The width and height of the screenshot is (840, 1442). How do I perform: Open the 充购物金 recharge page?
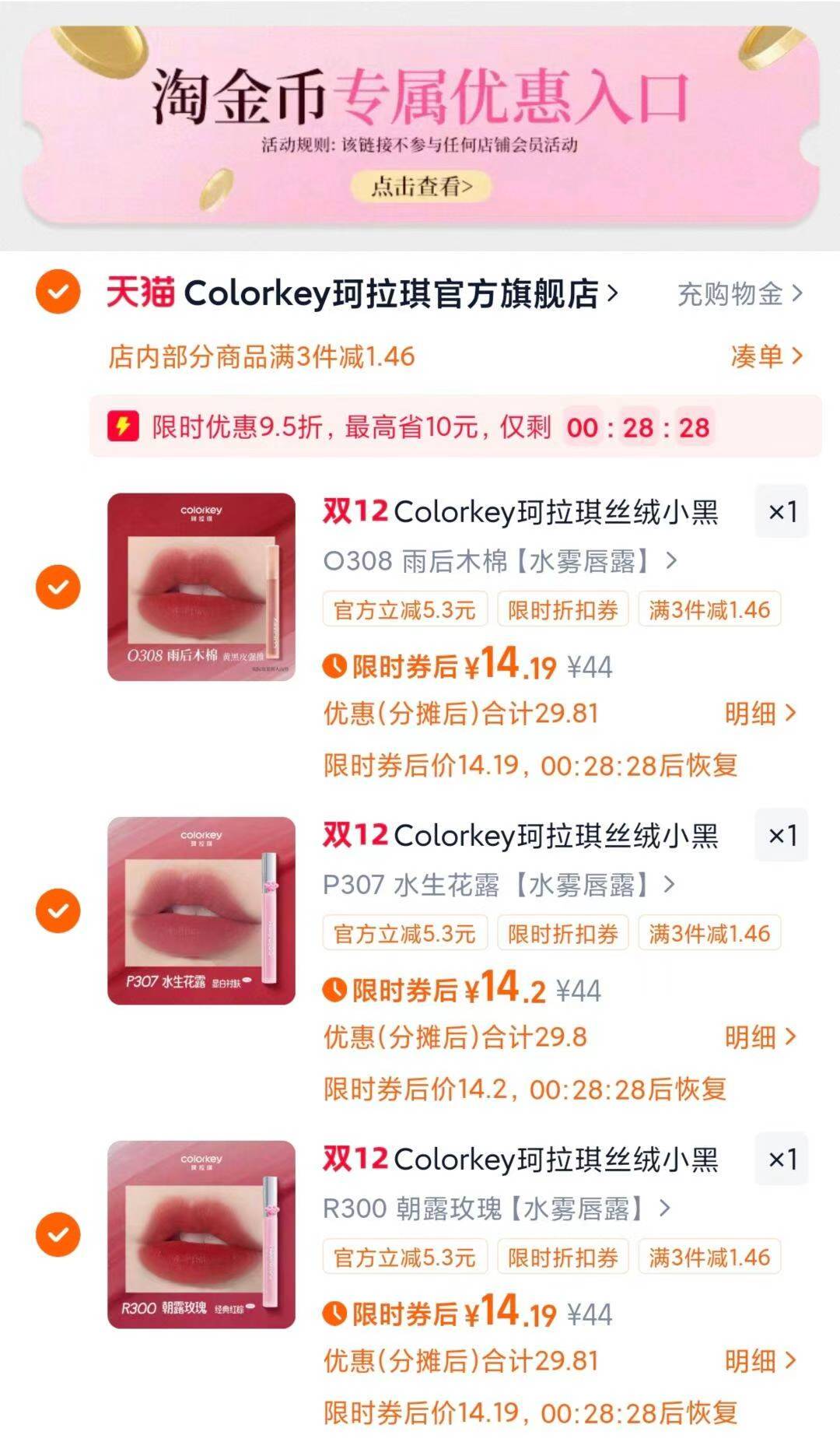click(731, 293)
